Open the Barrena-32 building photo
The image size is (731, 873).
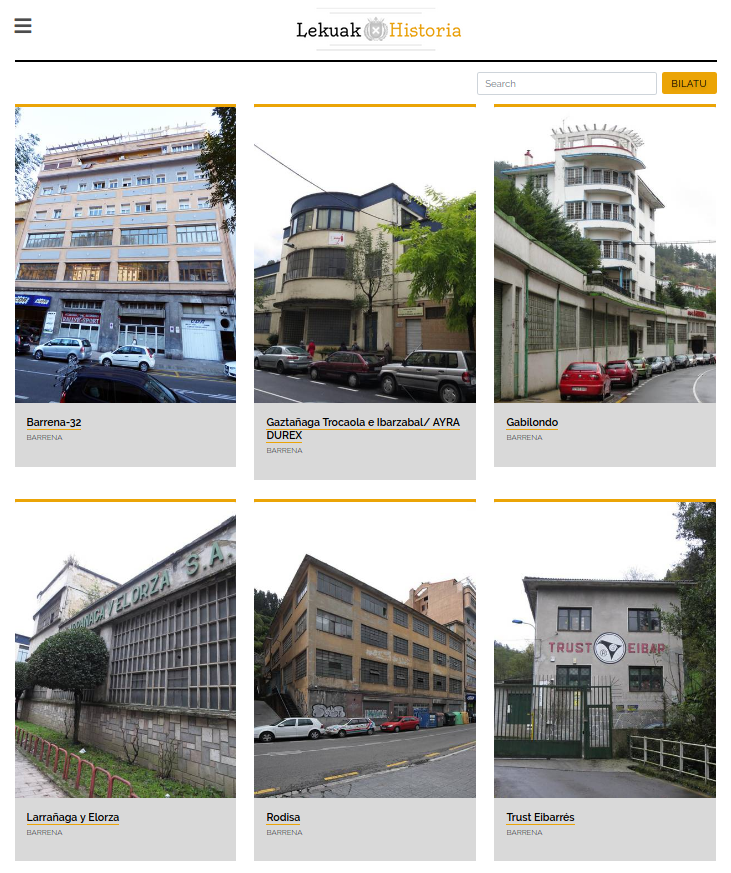(x=125, y=255)
